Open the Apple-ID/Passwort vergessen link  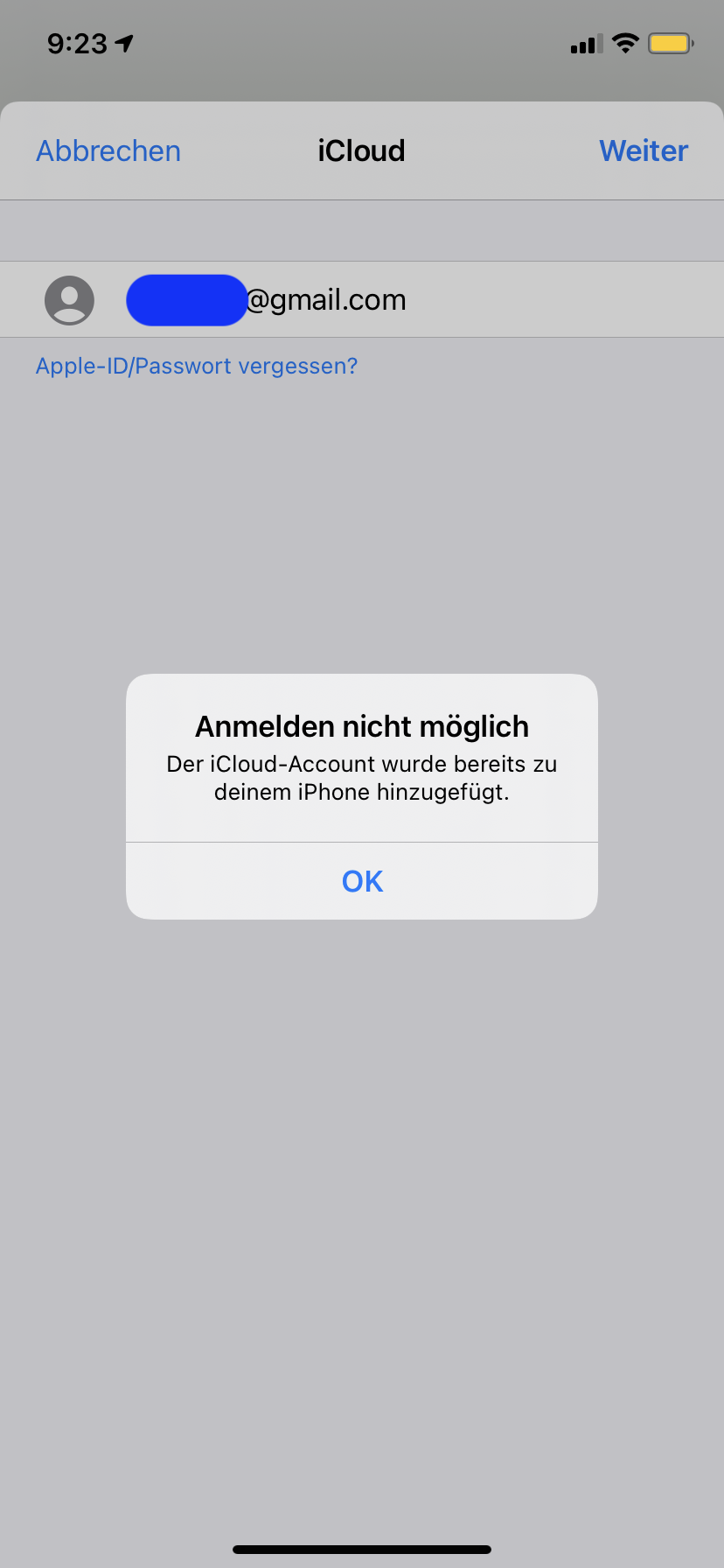(197, 366)
